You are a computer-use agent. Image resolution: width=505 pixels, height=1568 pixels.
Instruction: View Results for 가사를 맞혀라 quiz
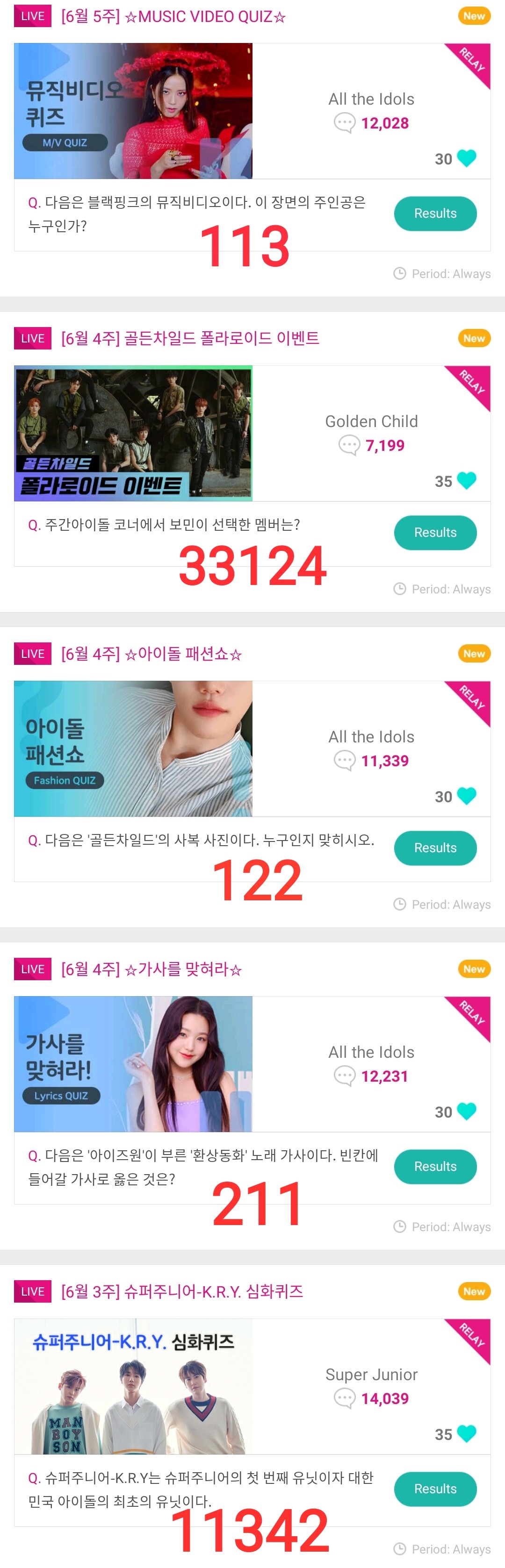click(435, 1166)
